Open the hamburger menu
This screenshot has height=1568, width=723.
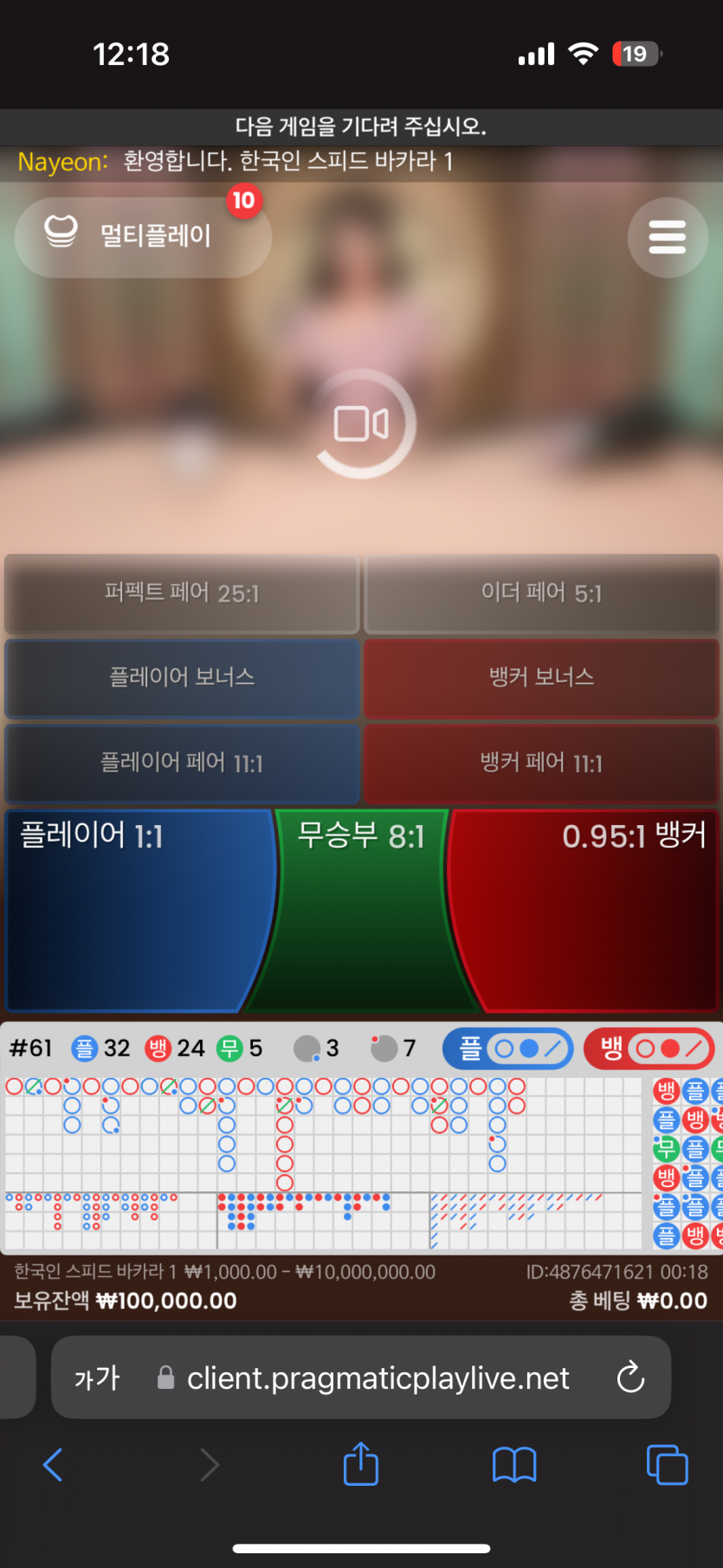667,237
